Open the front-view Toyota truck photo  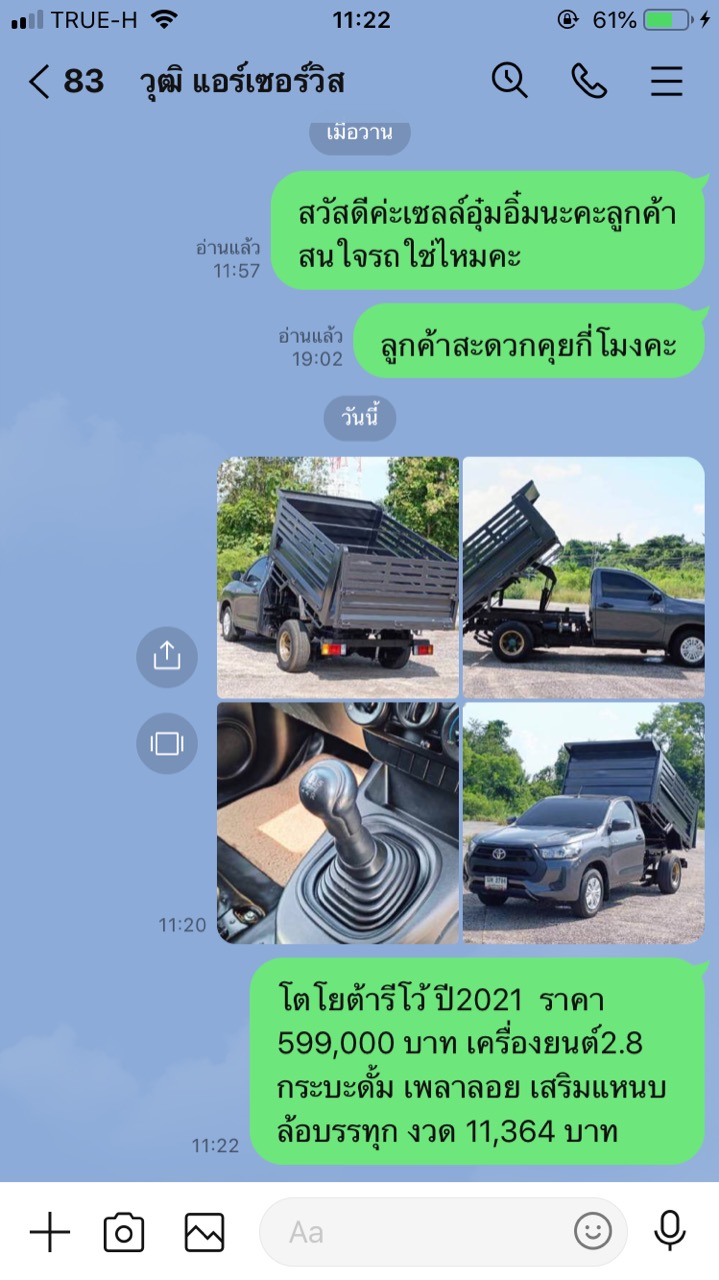pyautogui.click(x=584, y=823)
